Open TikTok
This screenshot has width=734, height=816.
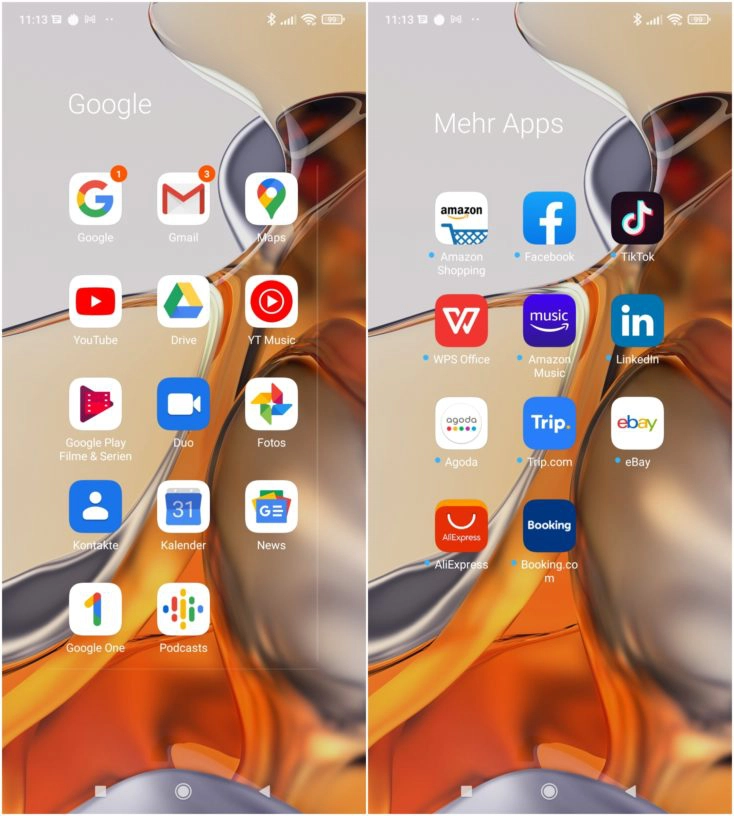[637, 218]
